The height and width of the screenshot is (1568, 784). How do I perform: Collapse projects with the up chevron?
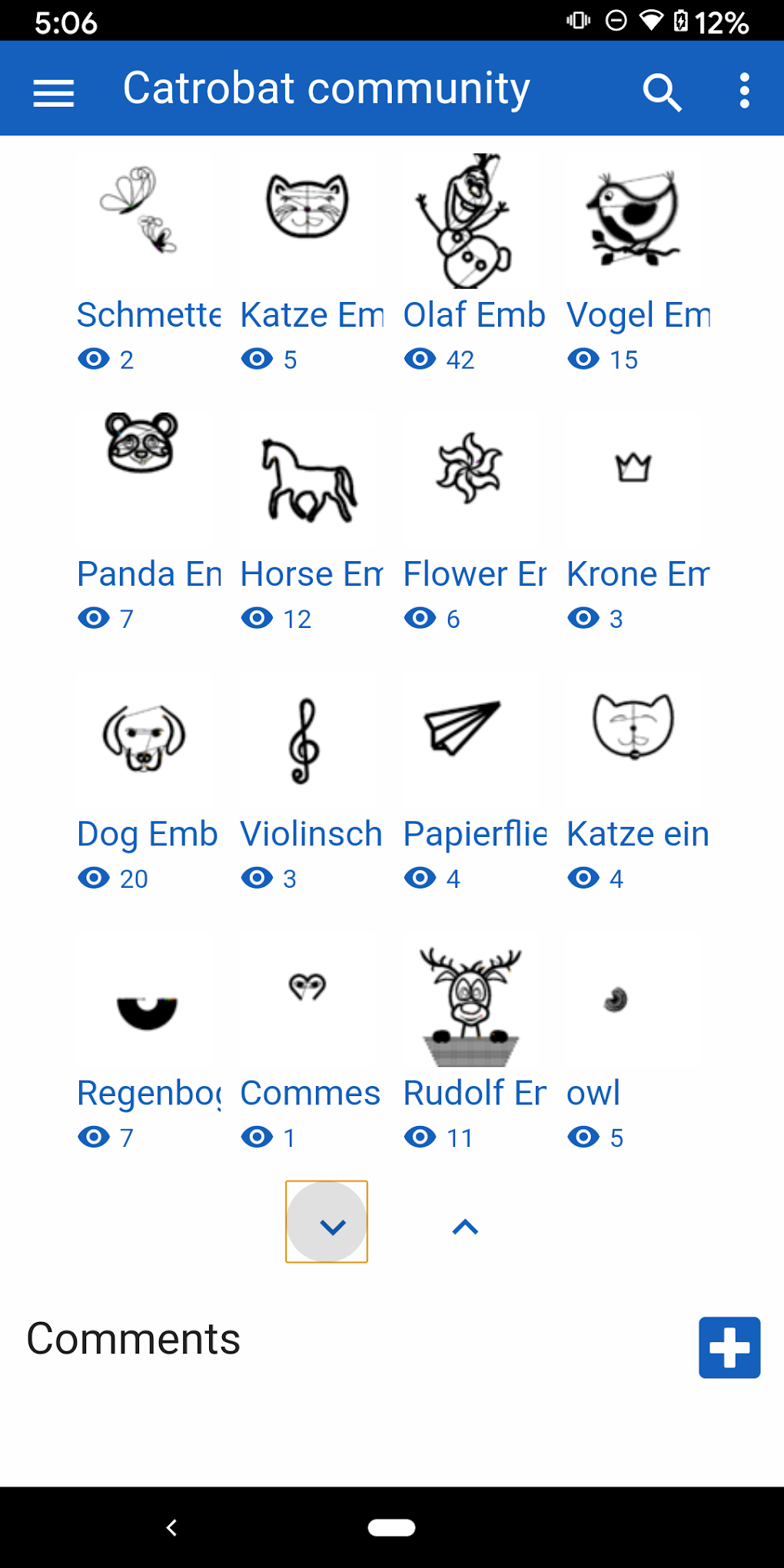[x=465, y=1227]
